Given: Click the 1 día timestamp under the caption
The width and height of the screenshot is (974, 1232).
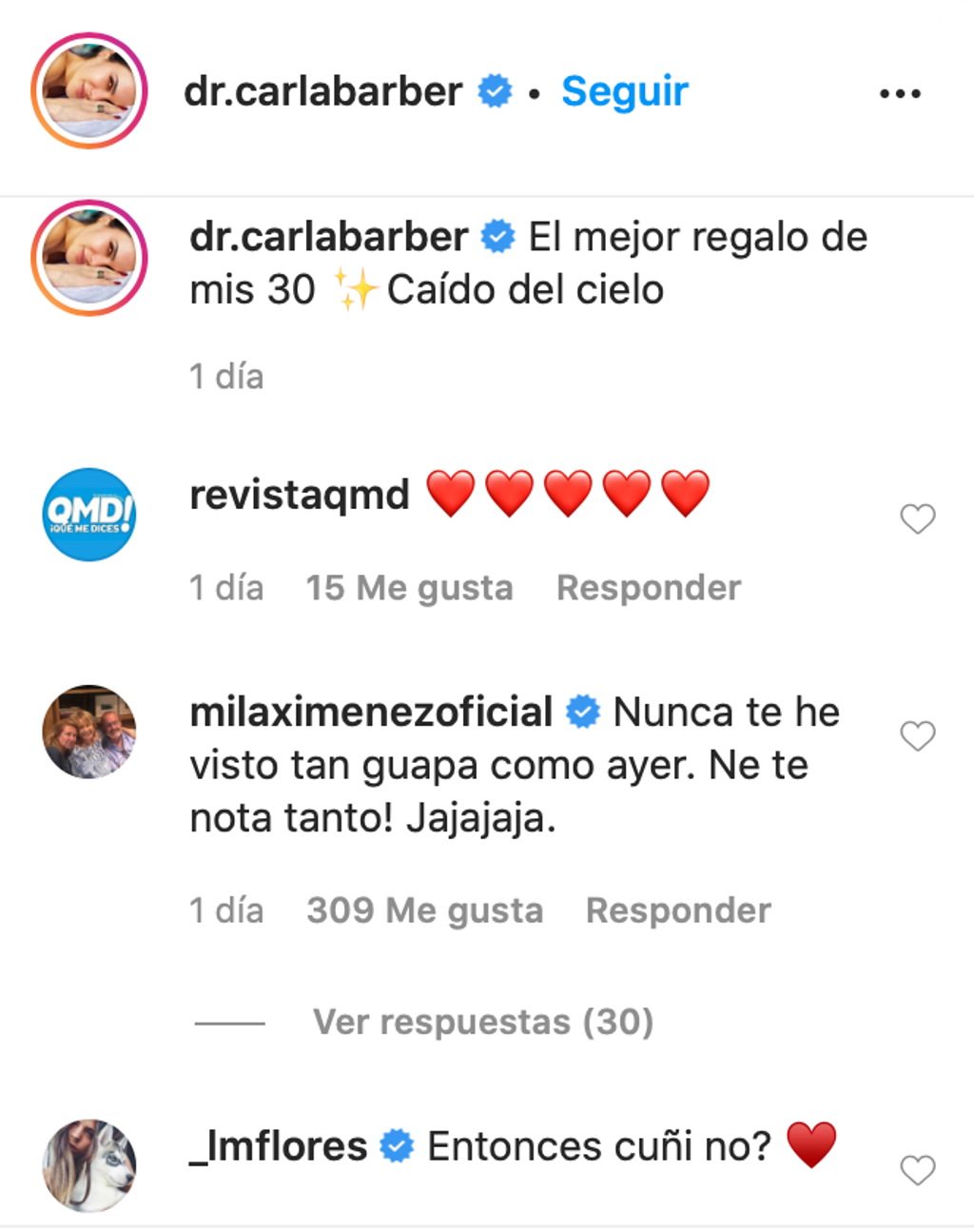Looking at the screenshot, I should 226,376.
